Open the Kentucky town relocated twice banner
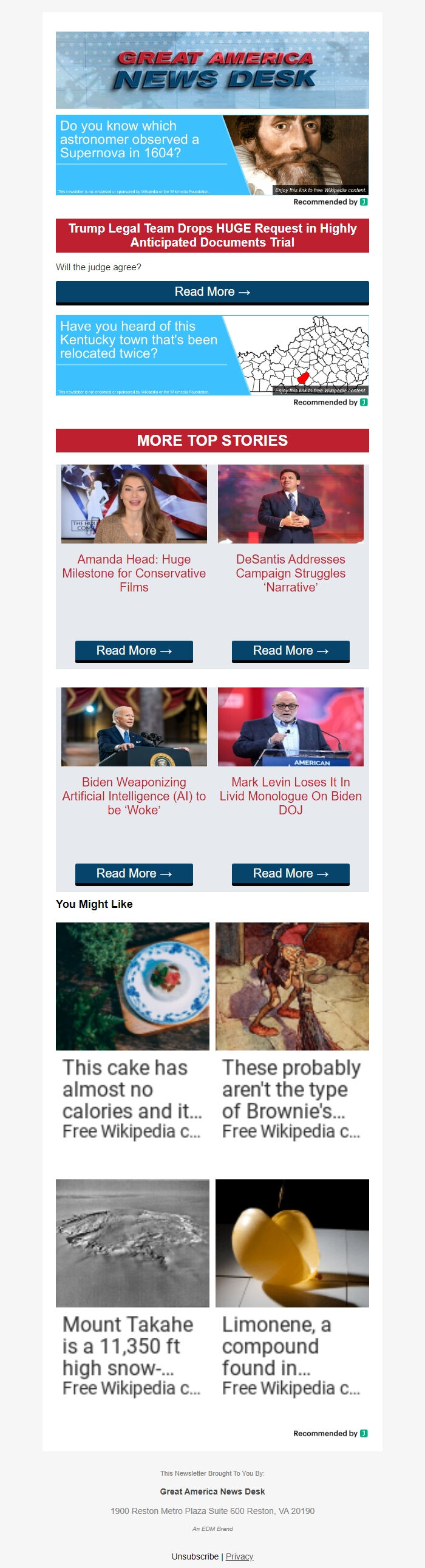The width and height of the screenshot is (425, 1568). (212, 355)
